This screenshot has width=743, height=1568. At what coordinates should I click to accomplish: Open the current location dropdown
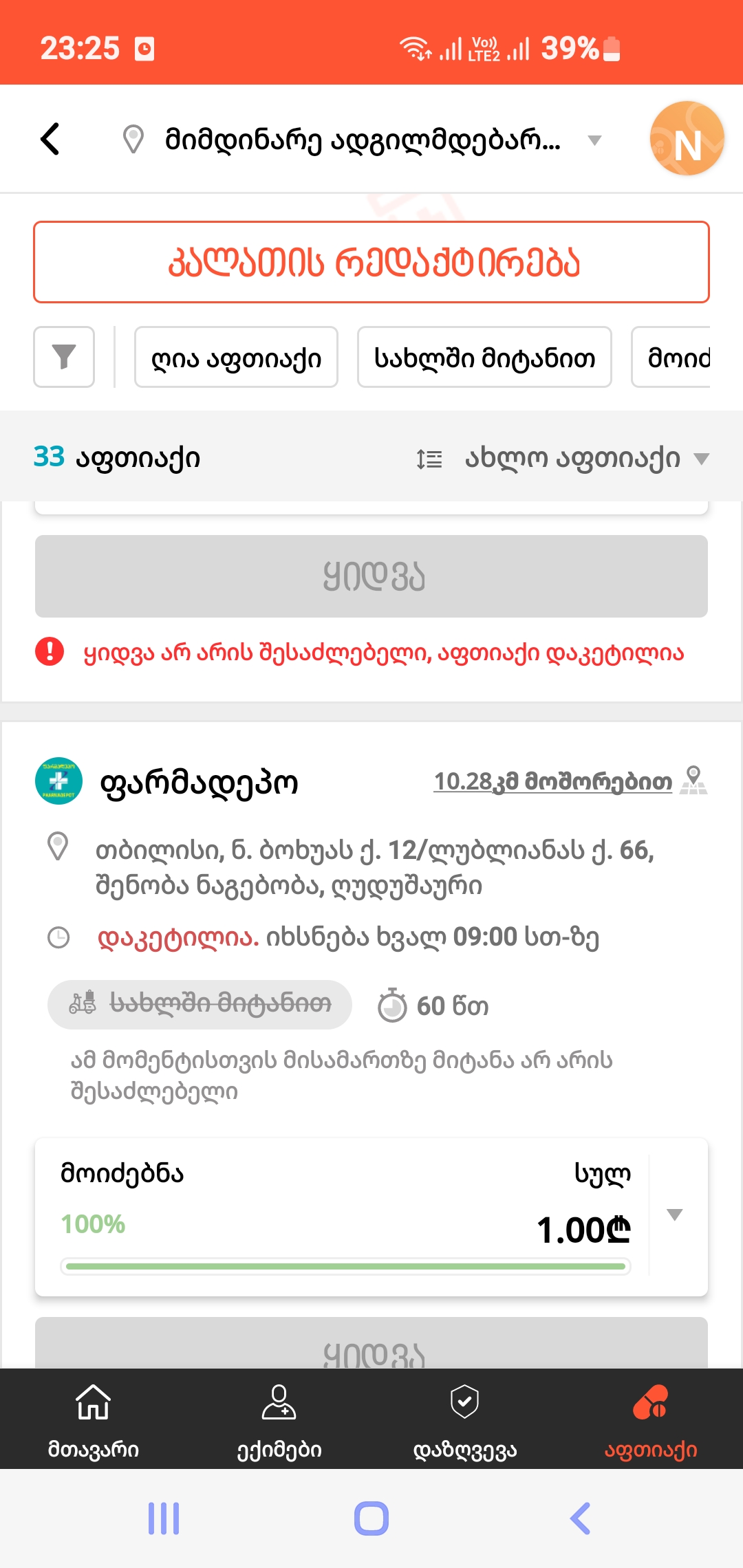coord(363,140)
